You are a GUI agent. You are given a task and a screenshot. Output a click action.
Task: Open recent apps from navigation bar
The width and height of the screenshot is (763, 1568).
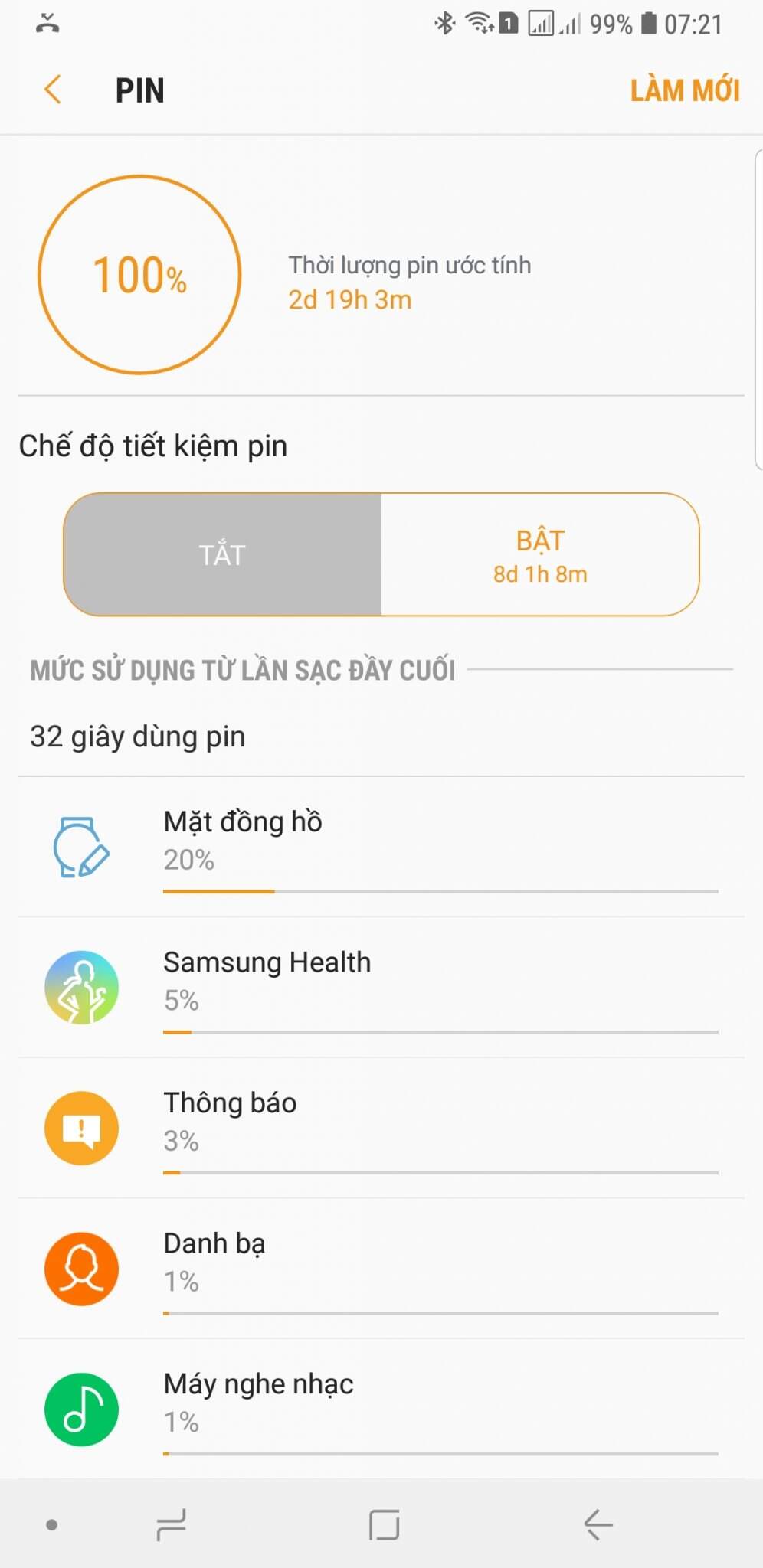tap(171, 1524)
